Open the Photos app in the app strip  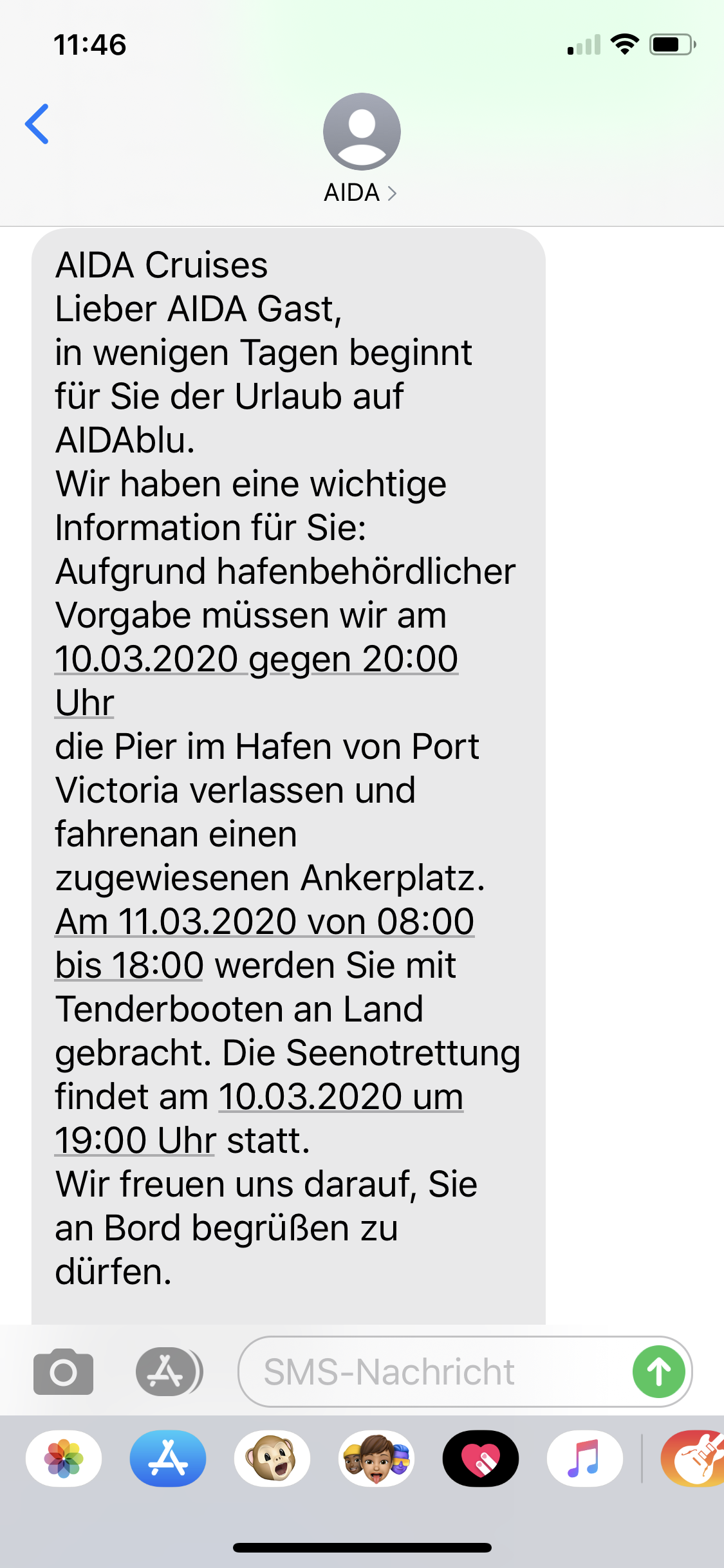tap(64, 1459)
